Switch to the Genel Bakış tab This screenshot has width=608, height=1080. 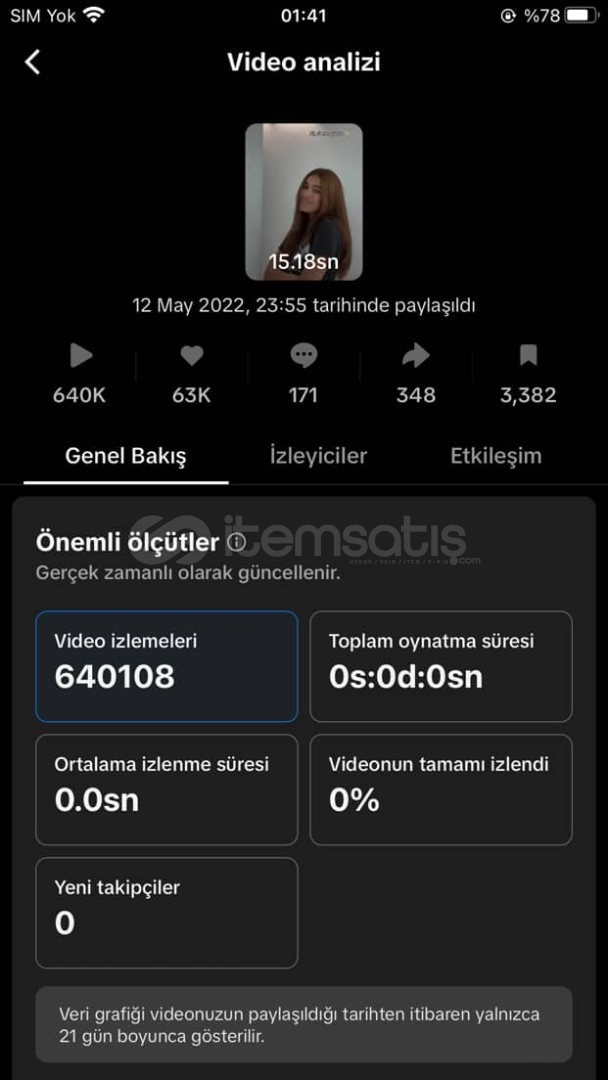(126, 456)
